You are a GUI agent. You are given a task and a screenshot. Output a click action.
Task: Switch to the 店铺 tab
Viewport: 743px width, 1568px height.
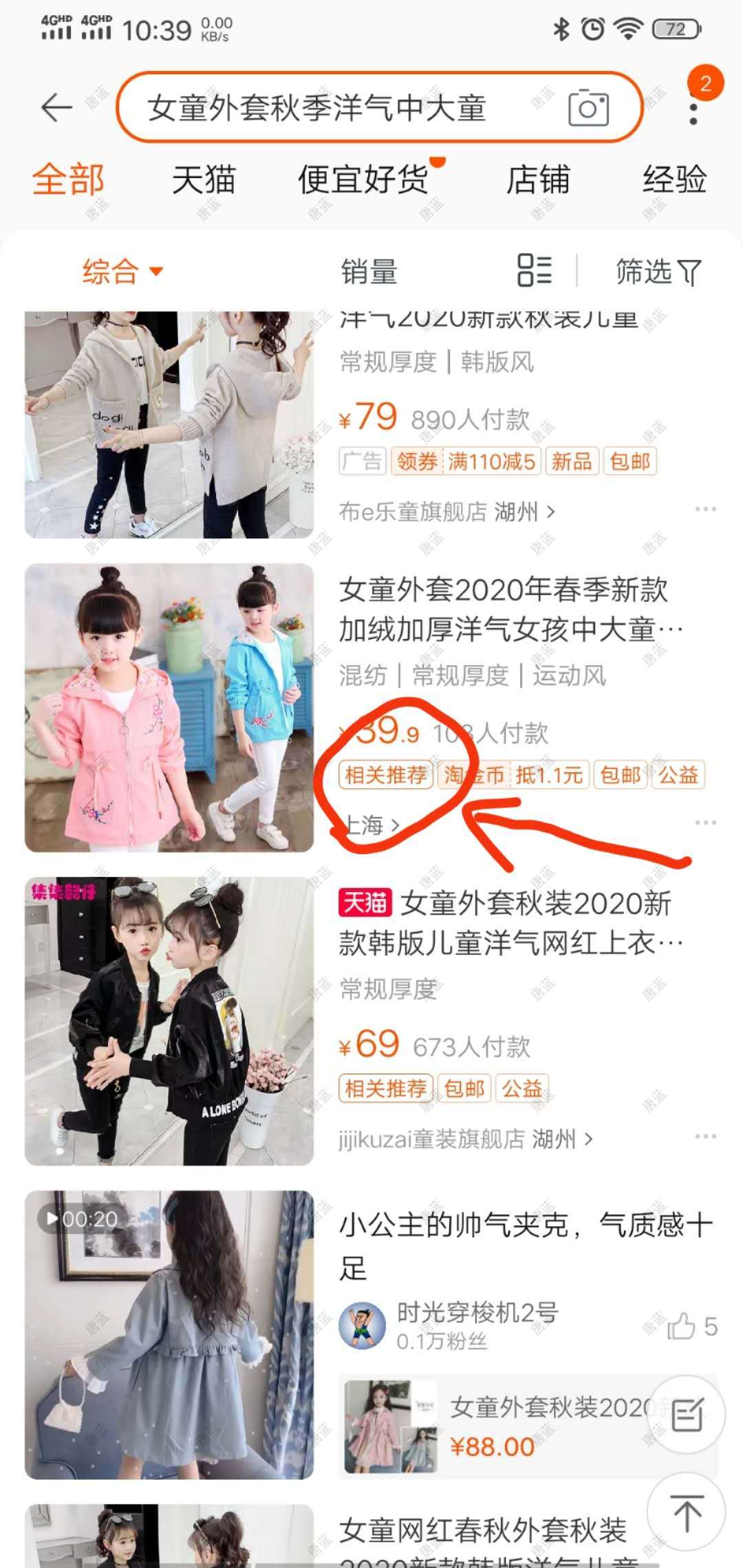click(x=538, y=180)
